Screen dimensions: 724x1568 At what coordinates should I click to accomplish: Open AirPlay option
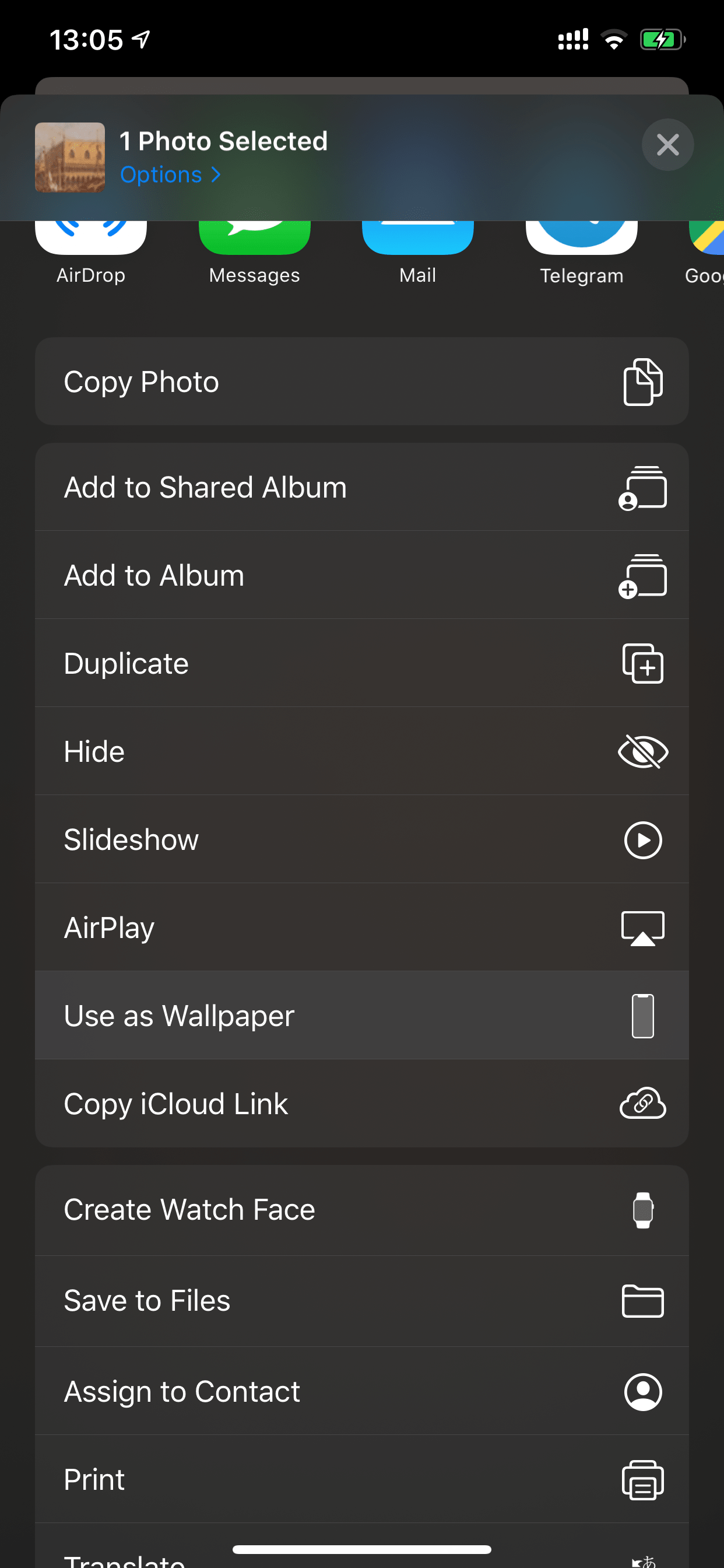[362, 927]
